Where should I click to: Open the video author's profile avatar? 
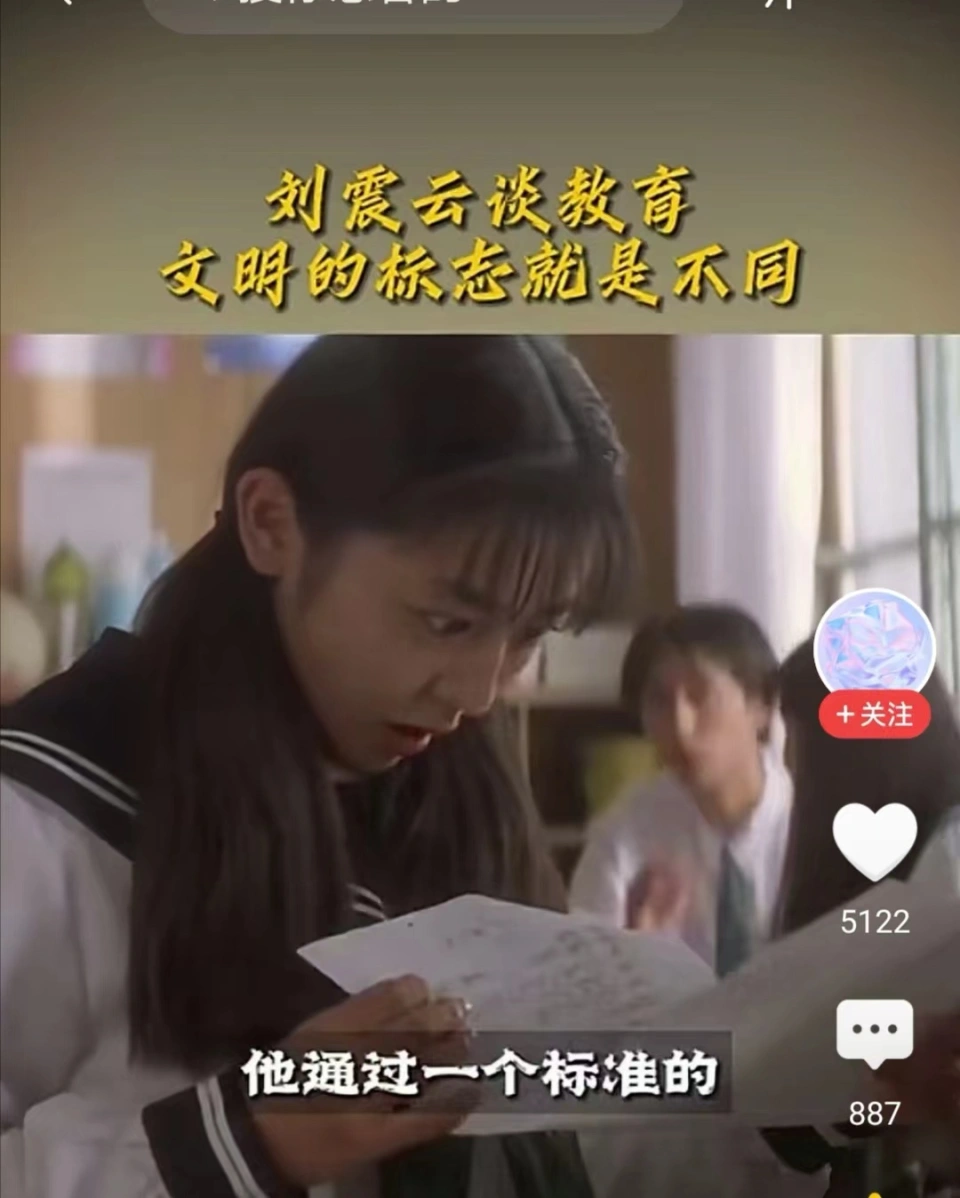[874, 645]
